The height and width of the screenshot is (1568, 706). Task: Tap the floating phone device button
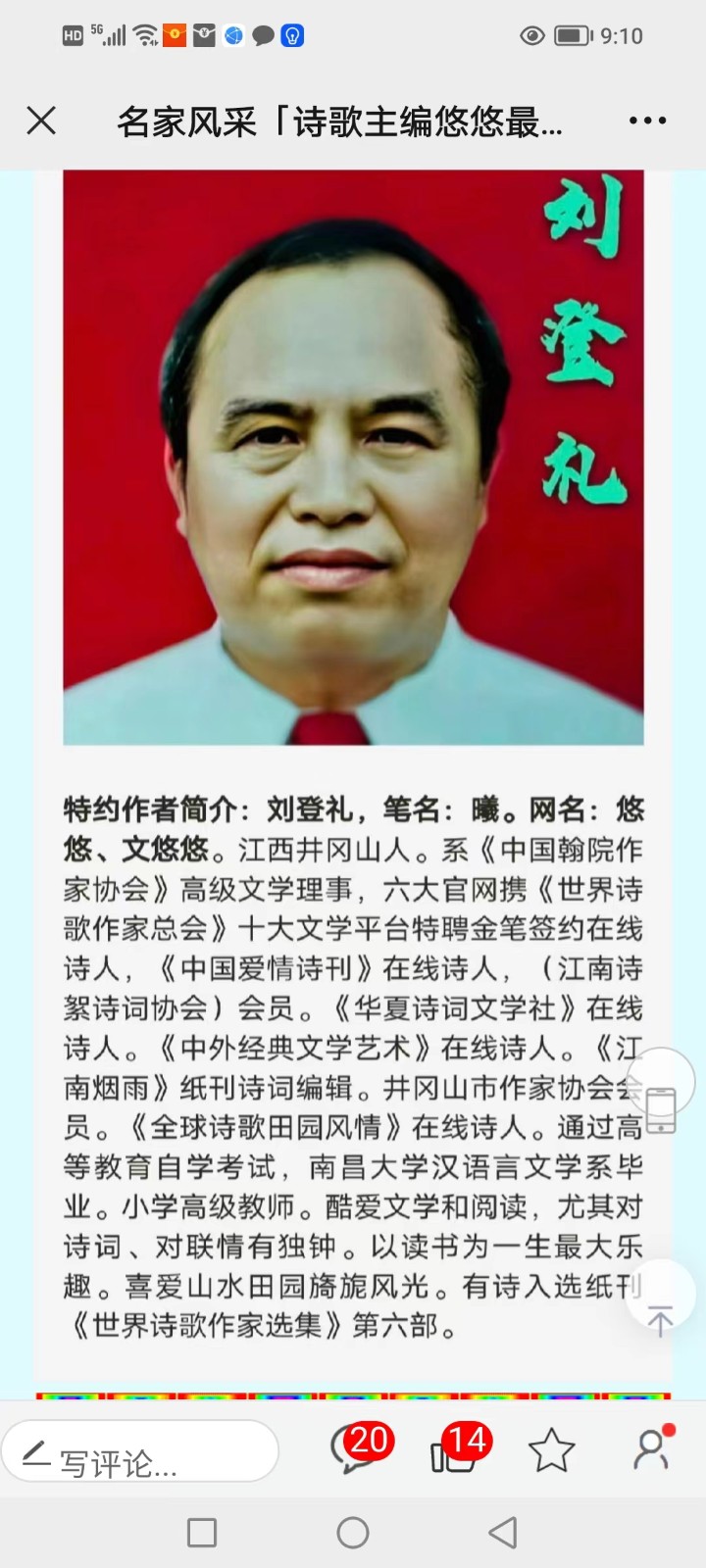pyautogui.click(x=661, y=1108)
